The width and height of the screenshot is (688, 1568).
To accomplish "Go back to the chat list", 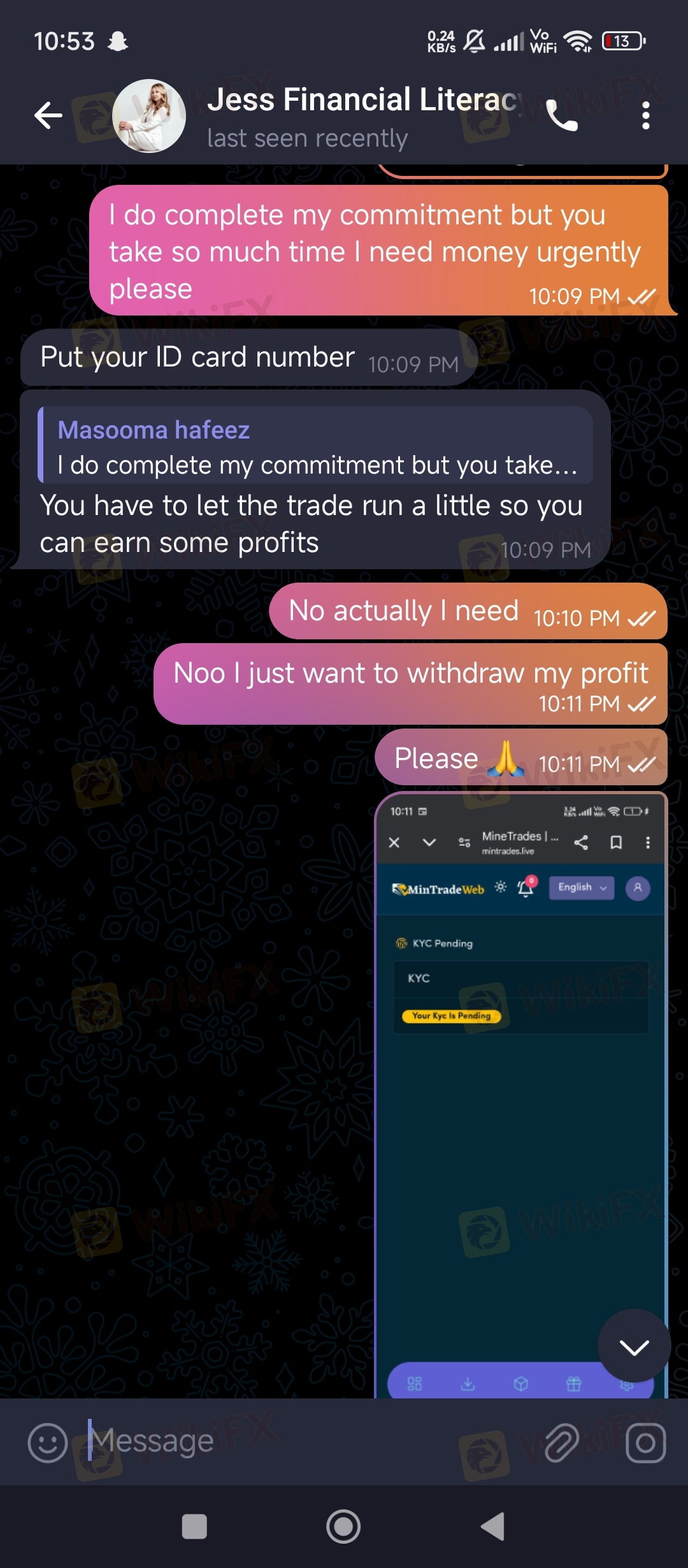I will 48,115.
